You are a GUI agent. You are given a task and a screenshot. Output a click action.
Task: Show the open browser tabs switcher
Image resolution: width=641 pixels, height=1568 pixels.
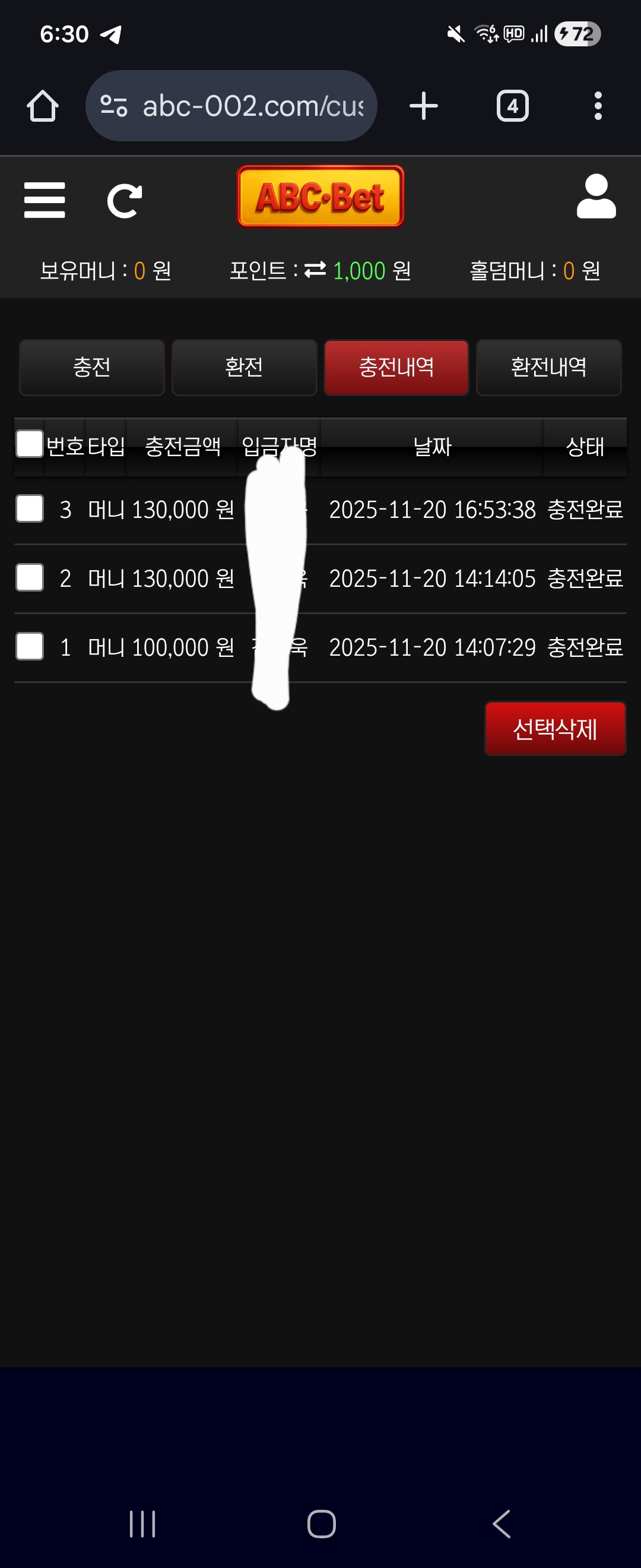(512, 106)
